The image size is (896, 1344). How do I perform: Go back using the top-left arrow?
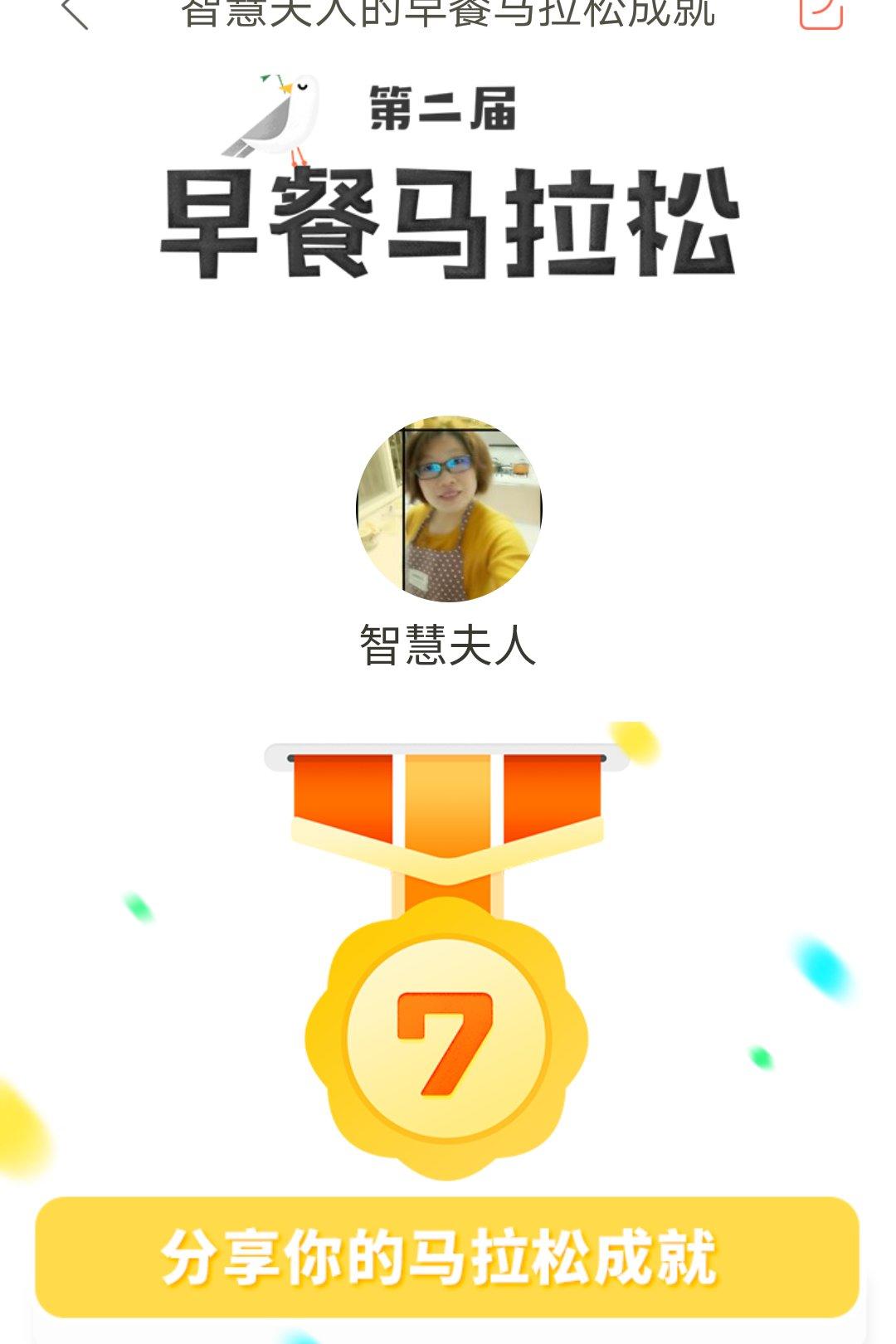(x=75, y=12)
